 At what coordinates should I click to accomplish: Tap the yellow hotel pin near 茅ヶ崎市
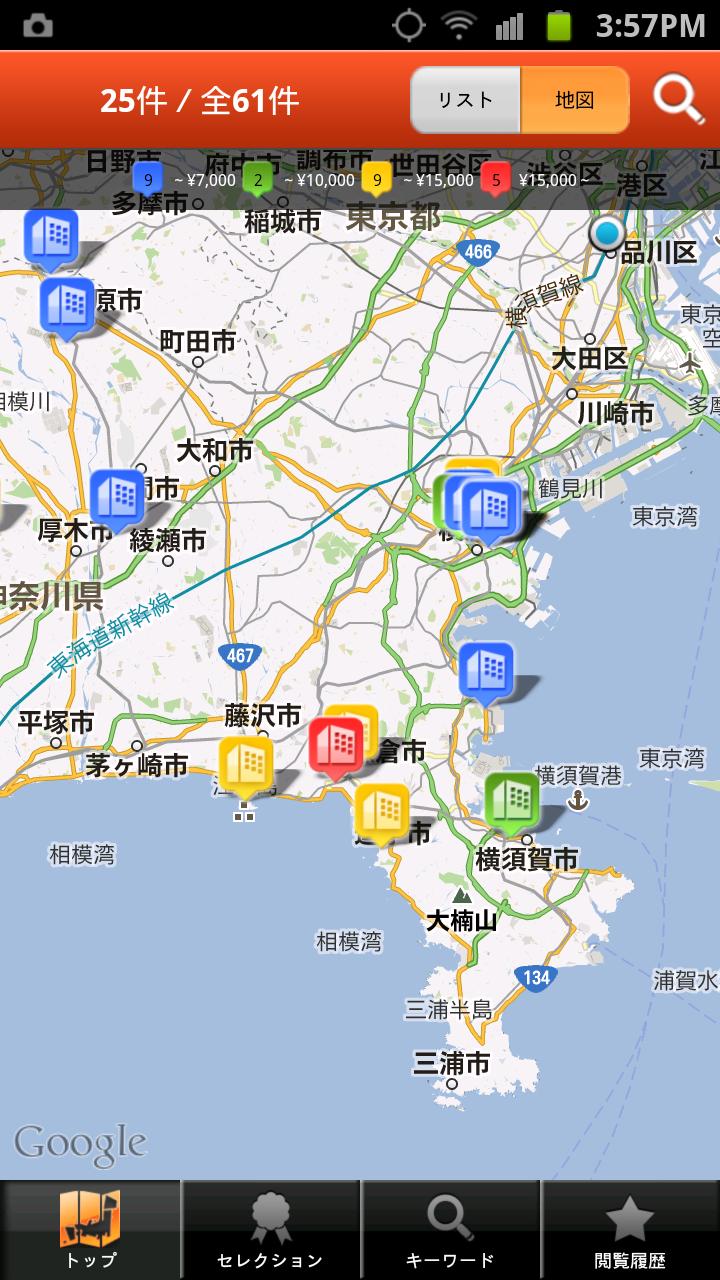(x=245, y=764)
